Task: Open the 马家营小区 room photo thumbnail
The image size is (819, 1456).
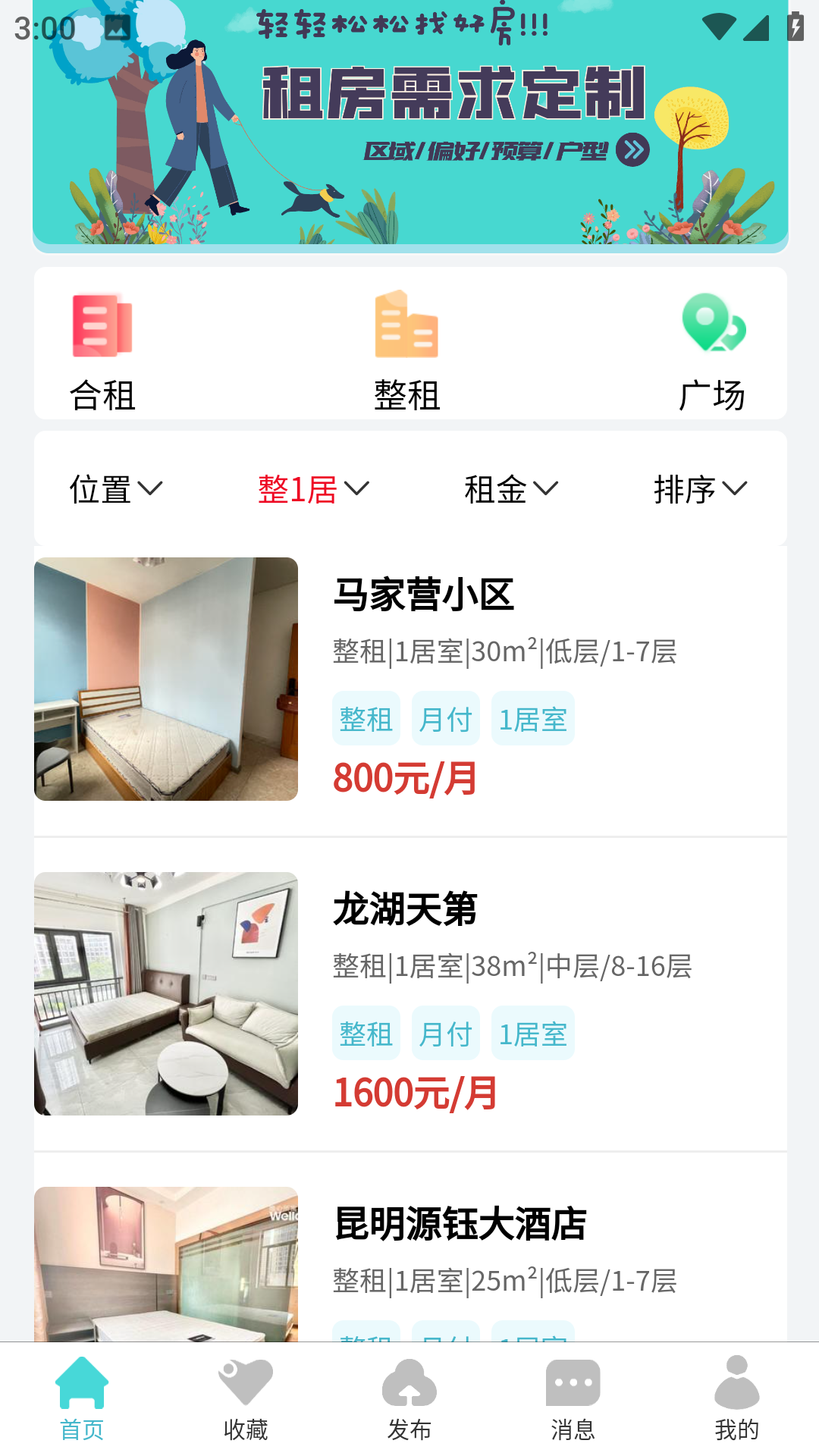Action: 166,679
